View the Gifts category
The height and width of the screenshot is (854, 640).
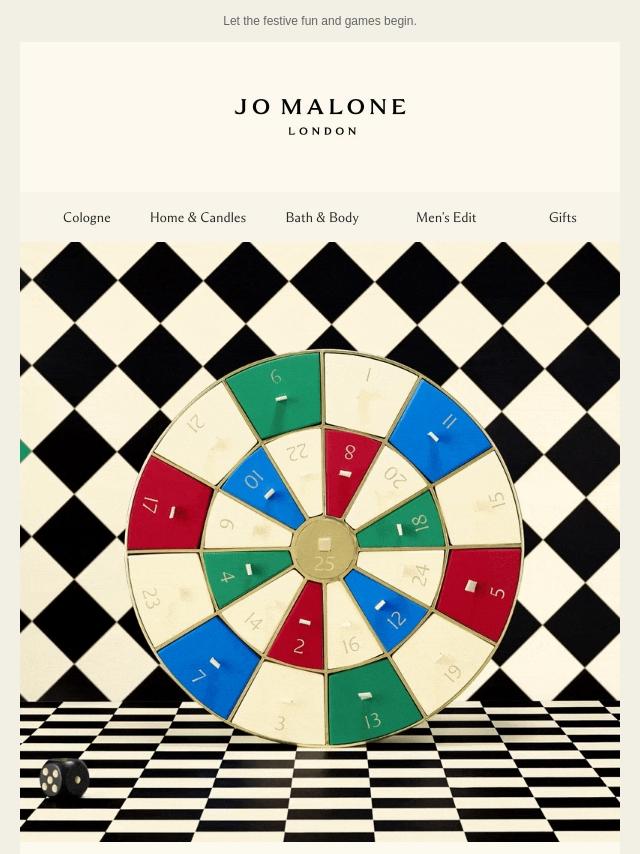click(562, 217)
